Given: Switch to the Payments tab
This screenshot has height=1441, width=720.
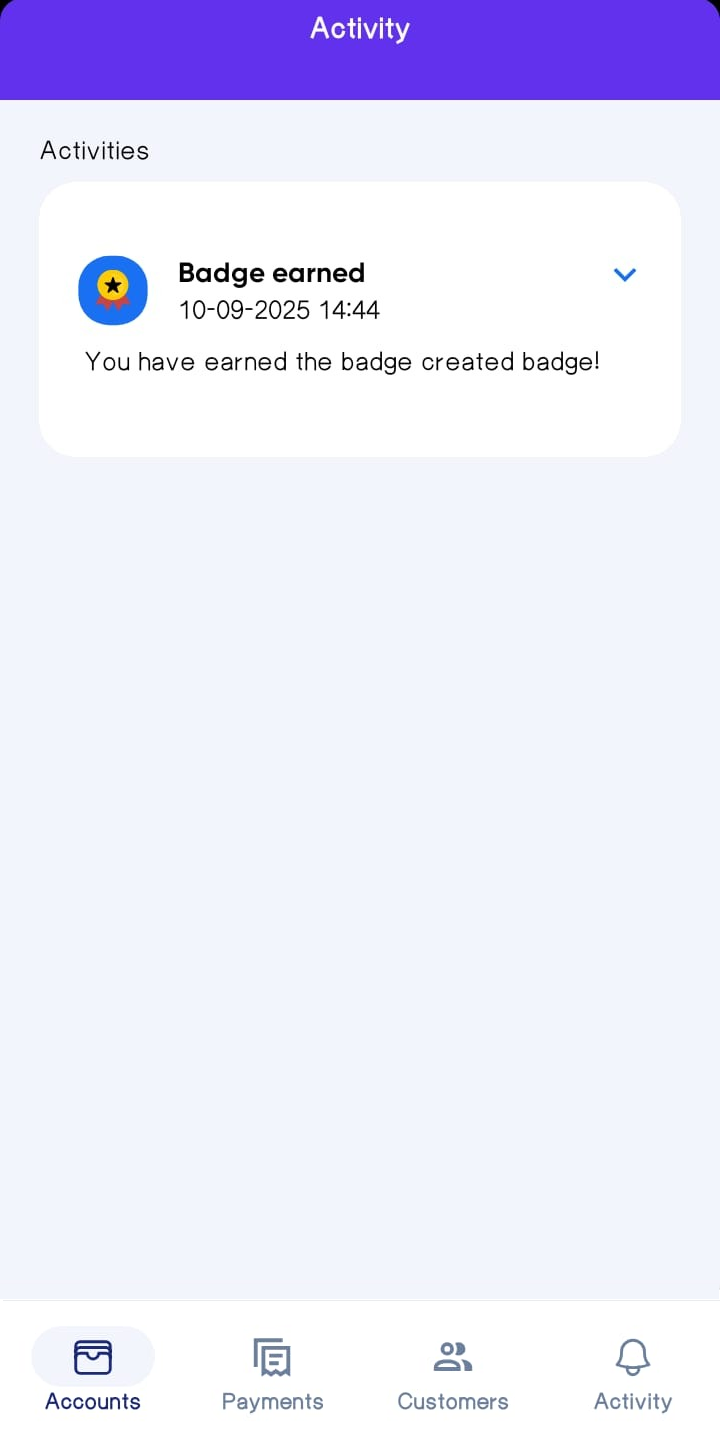Looking at the screenshot, I should (272, 1370).
